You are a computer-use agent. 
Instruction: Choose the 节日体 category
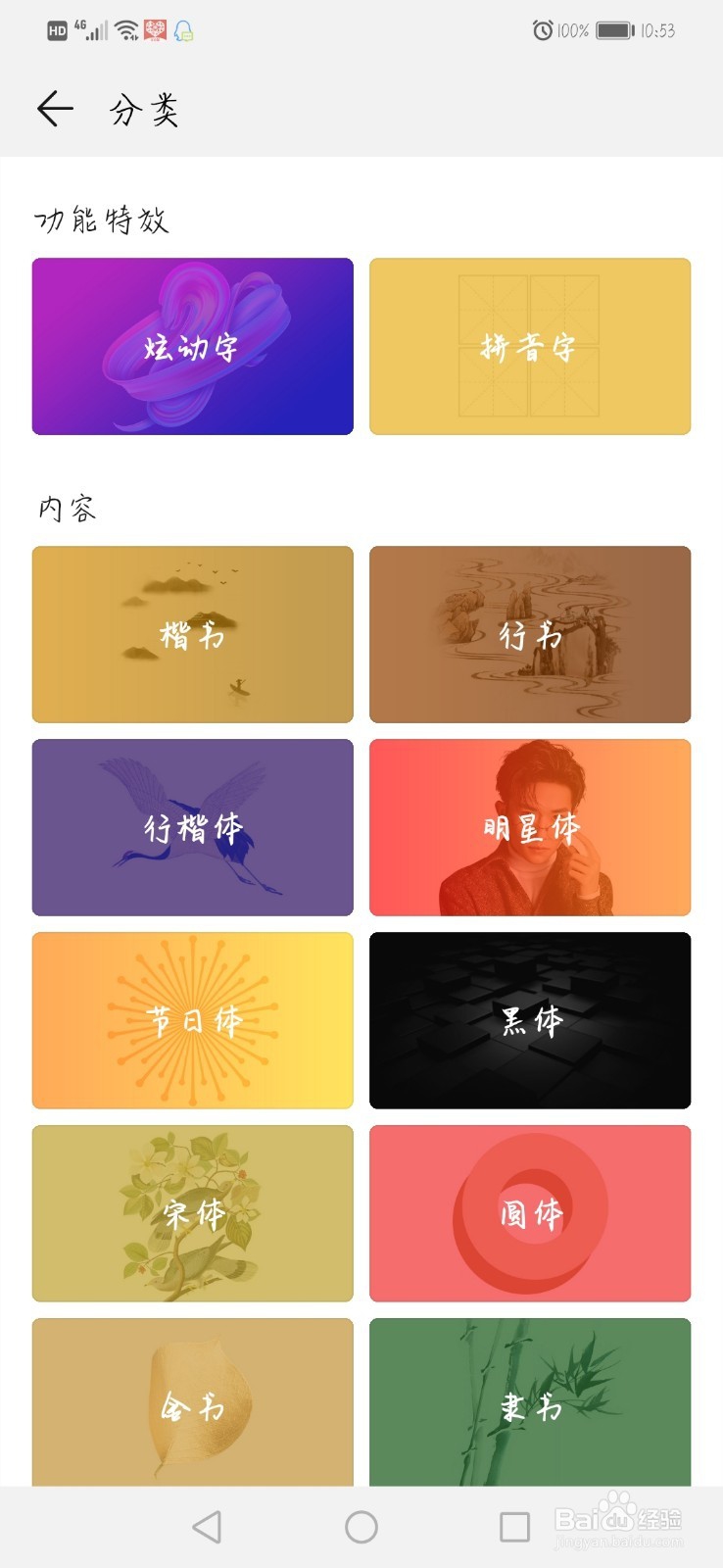(x=192, y=1020)
